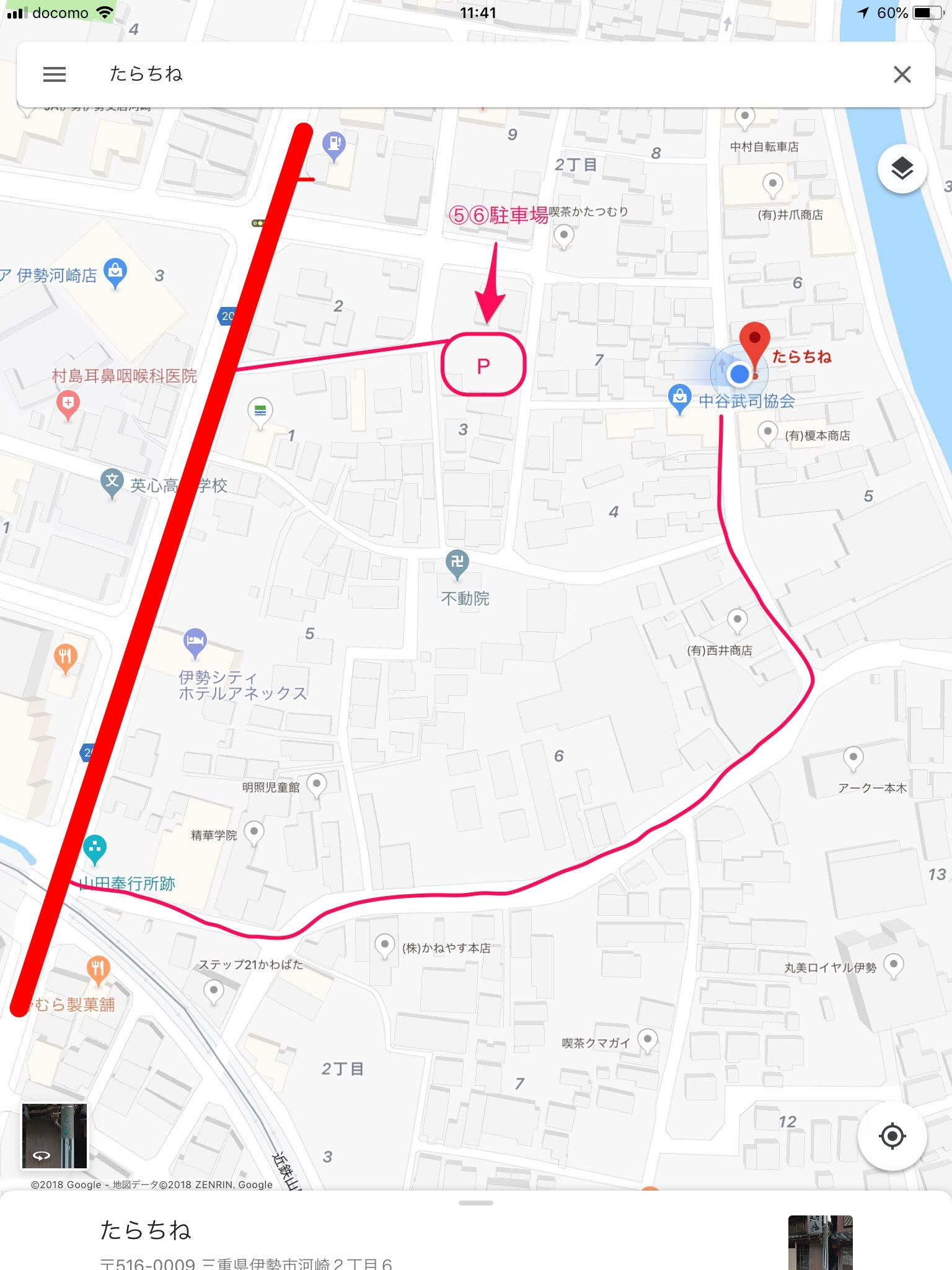Select the 山田奉行所跡 landmark marker
The height and width of the screenshot is (1270, 952).
coord(94,848)
